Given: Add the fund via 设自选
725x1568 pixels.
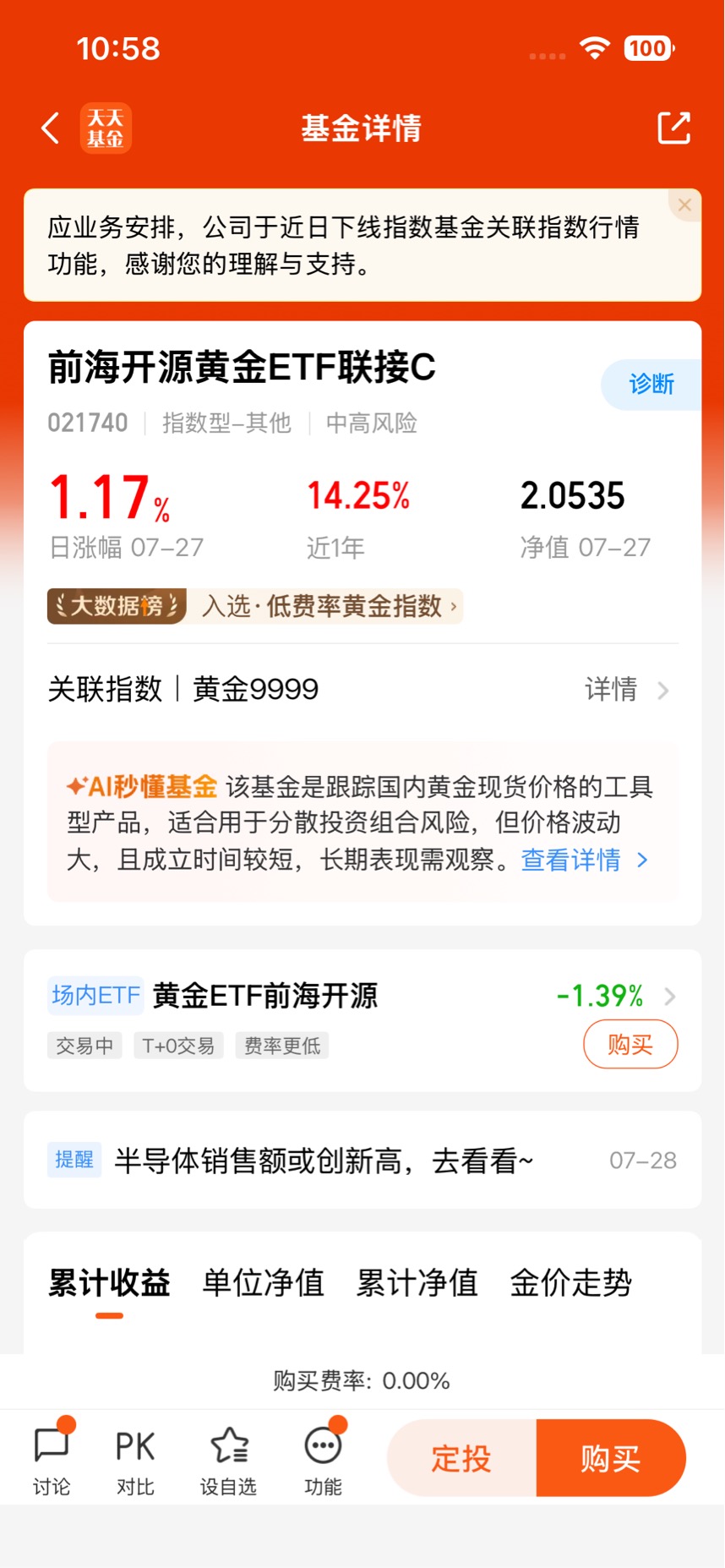Looking at the screenshot, I should (x=228, y=1460).
